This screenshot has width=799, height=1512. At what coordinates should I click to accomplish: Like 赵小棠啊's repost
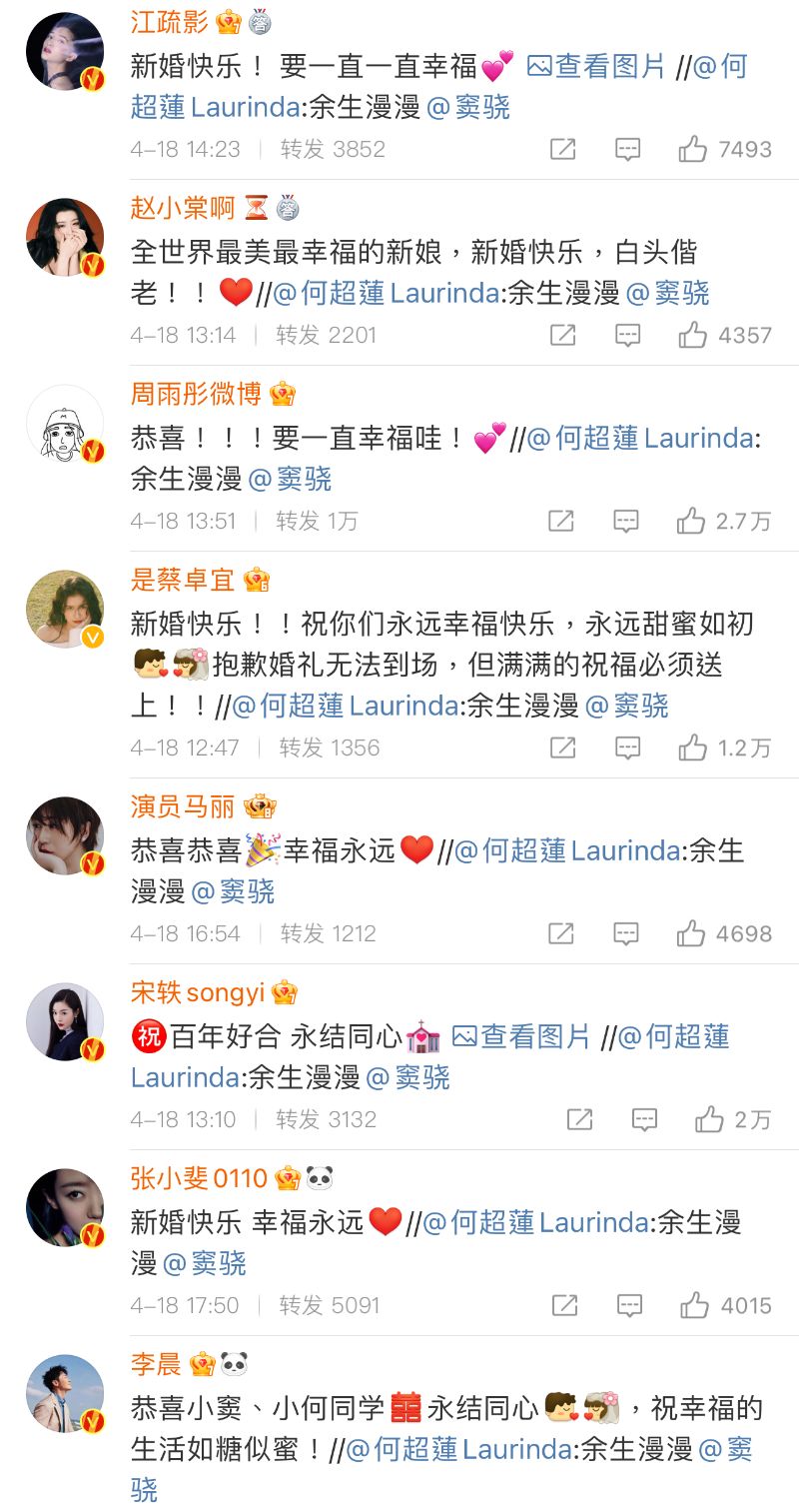(x=693, y=335)
